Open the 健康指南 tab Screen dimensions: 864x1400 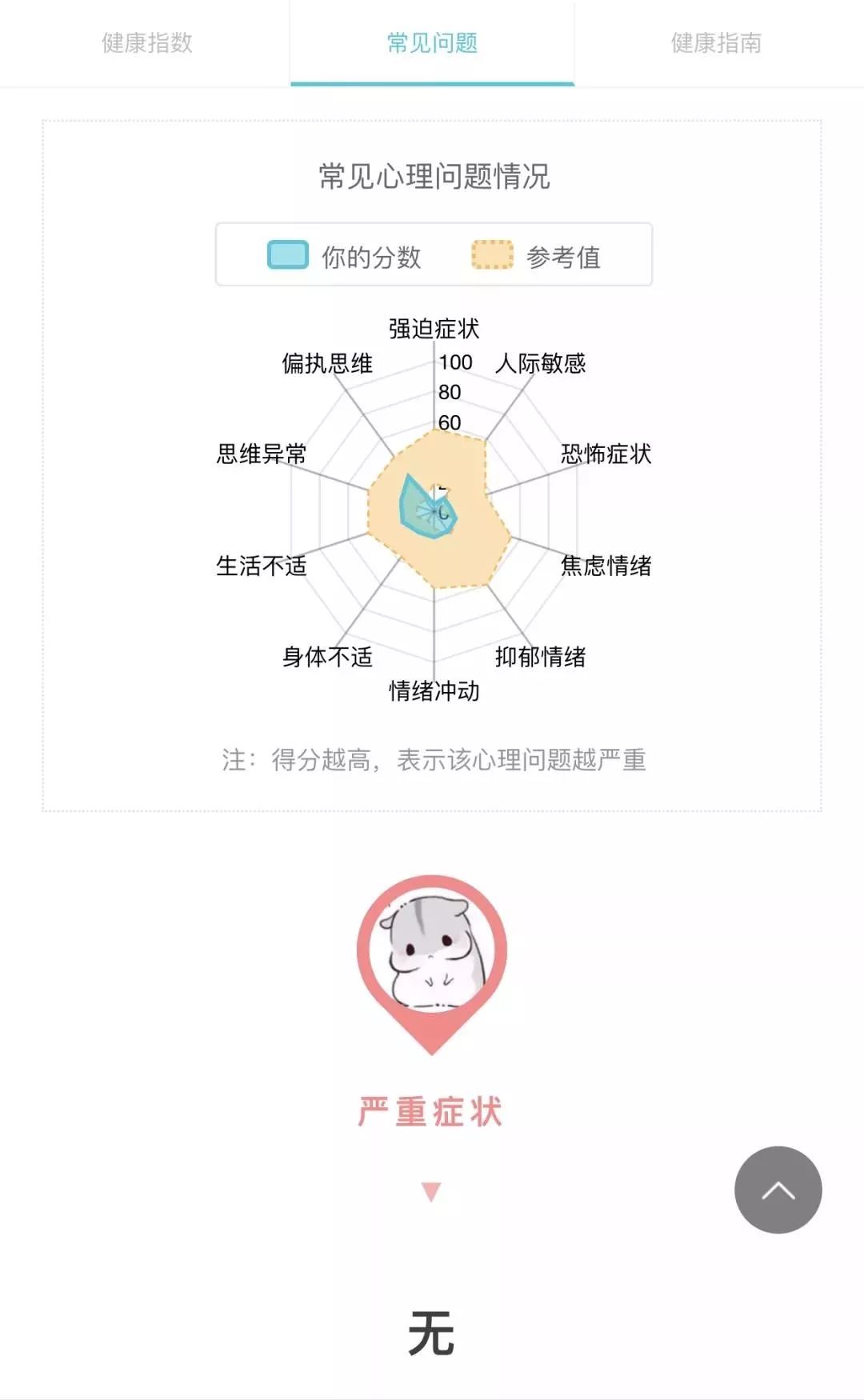716,43
